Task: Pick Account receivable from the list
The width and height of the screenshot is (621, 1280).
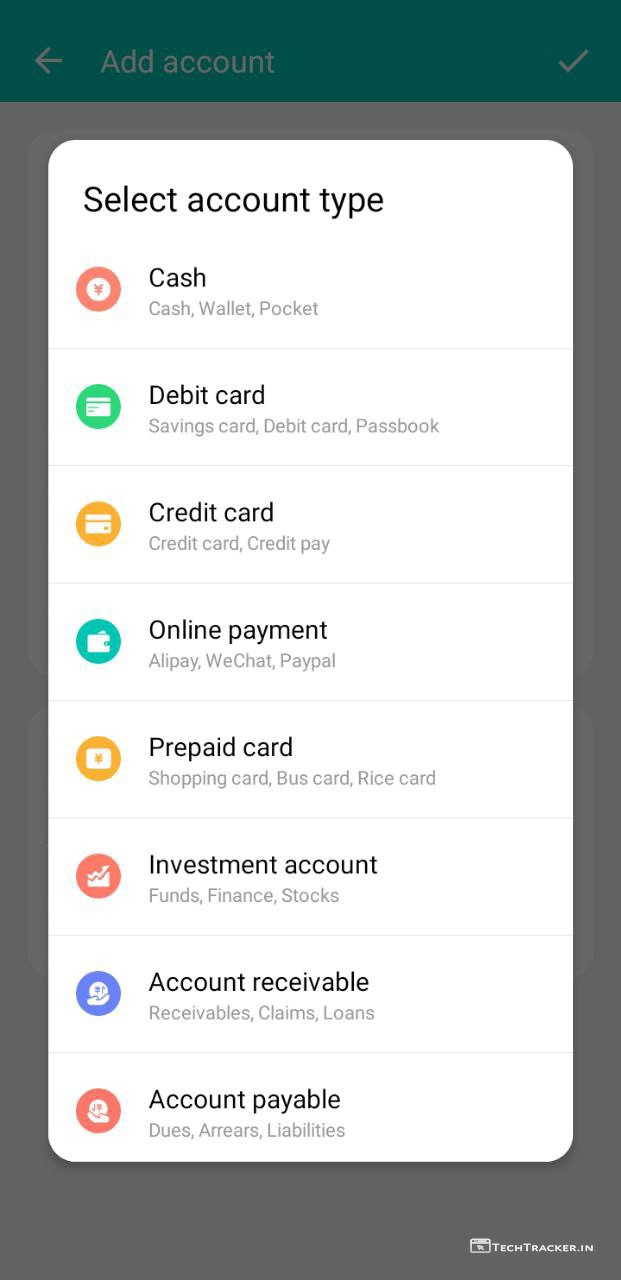Action: pos(310,995)
